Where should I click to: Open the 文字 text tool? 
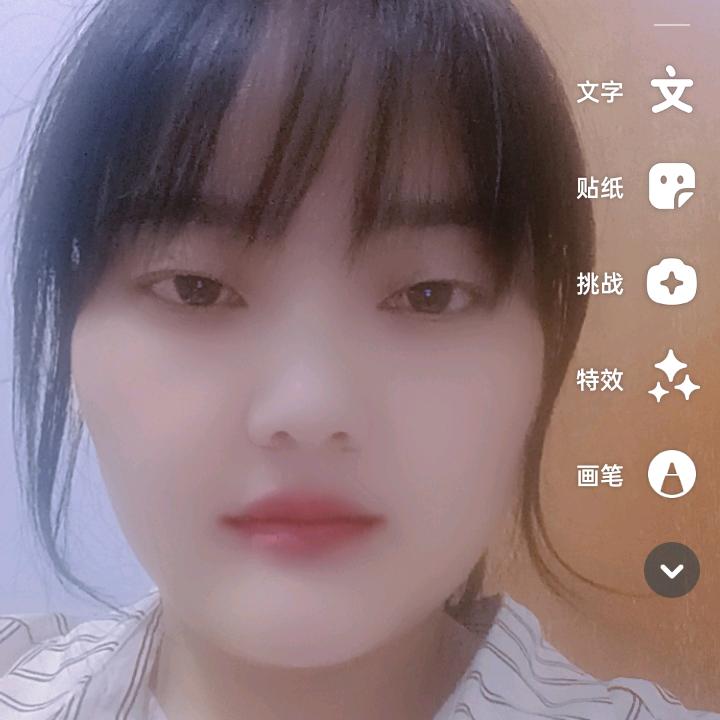click(671, 91)
